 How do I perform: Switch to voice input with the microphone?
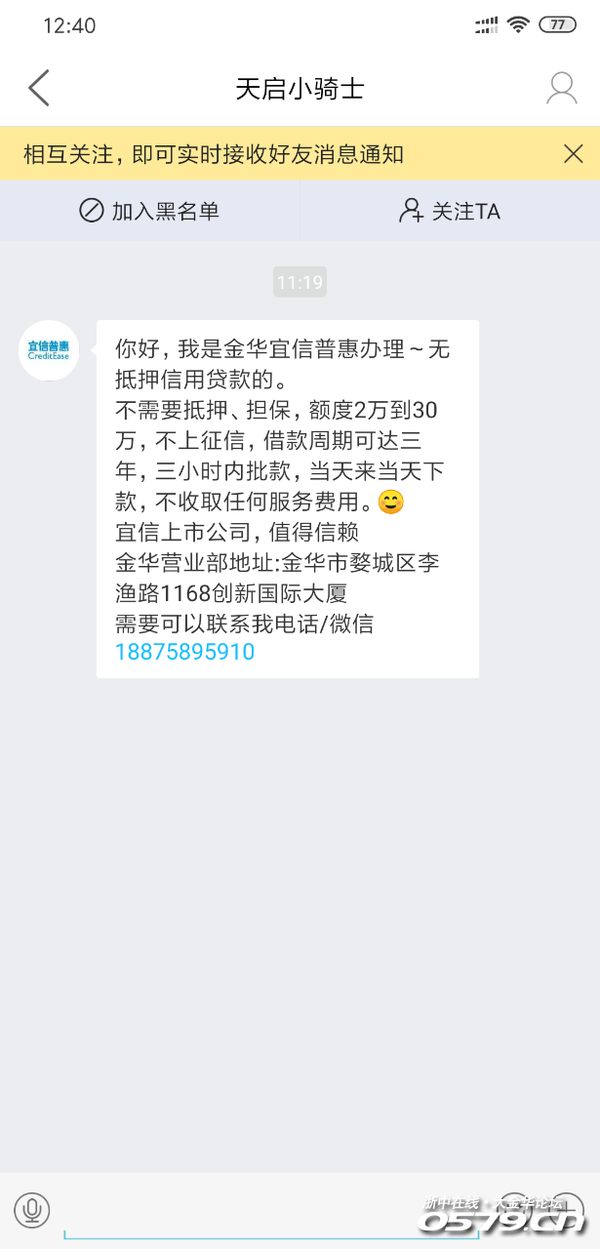[32, 1211]
